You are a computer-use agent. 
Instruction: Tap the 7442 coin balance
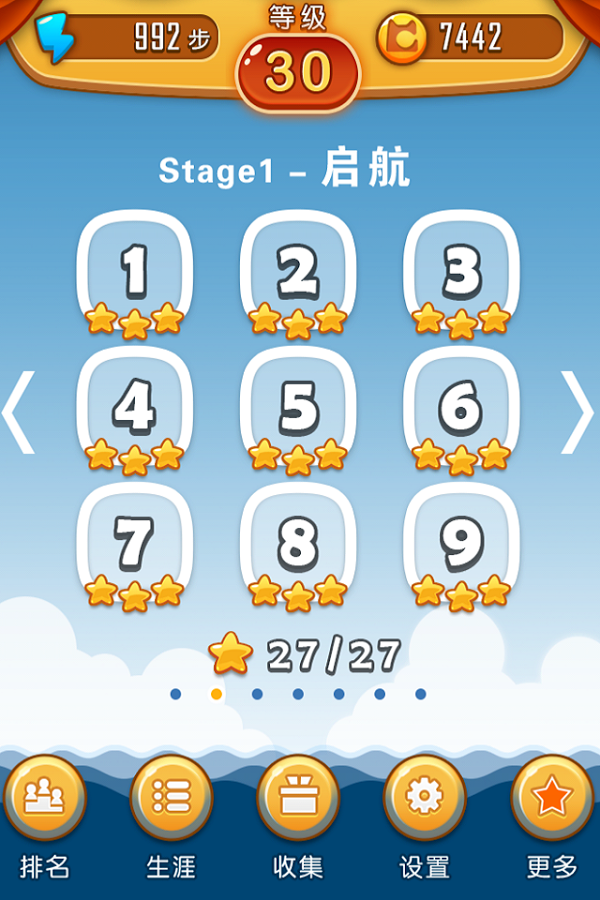pyautogui.click(x=470, y=38)
